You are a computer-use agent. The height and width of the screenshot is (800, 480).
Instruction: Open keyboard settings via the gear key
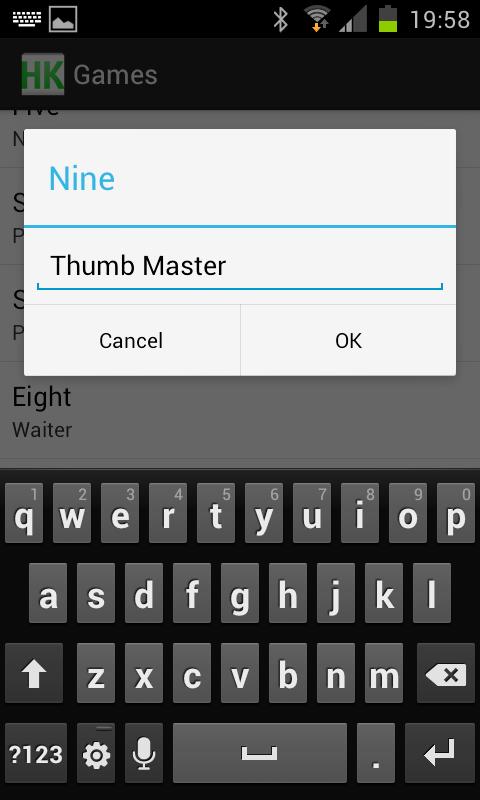pyautogui.click(x=96, y=753)
